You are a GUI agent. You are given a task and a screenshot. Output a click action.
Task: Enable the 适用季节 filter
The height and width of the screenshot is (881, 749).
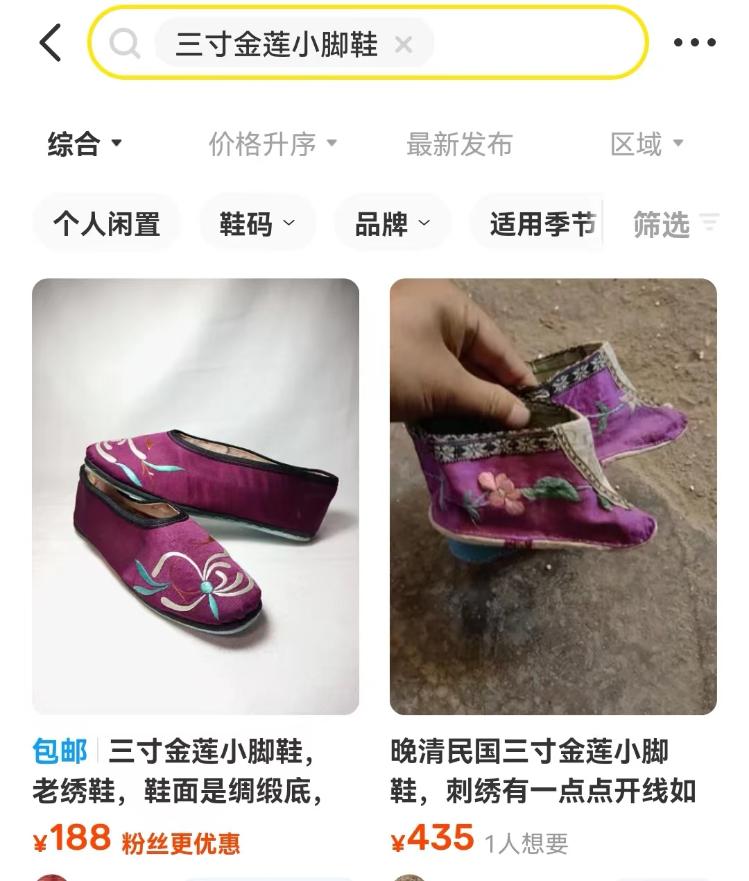540,223
